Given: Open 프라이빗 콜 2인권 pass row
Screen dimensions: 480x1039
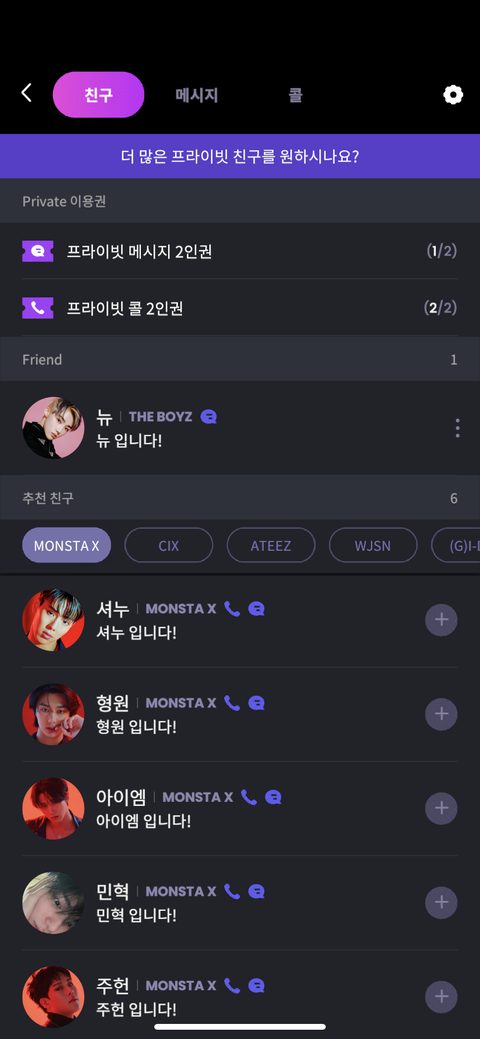Looking at the screenshot, I should (x=240, y=308).
